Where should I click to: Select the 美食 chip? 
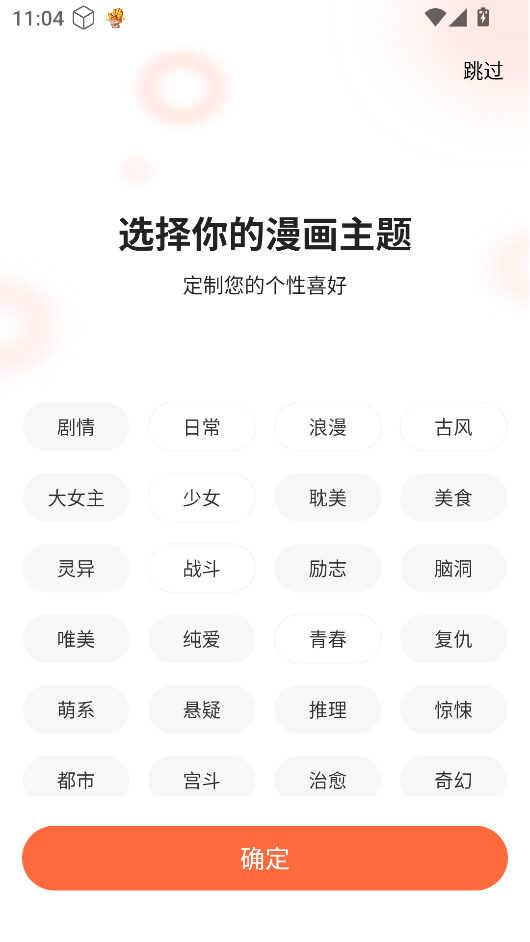454,497
